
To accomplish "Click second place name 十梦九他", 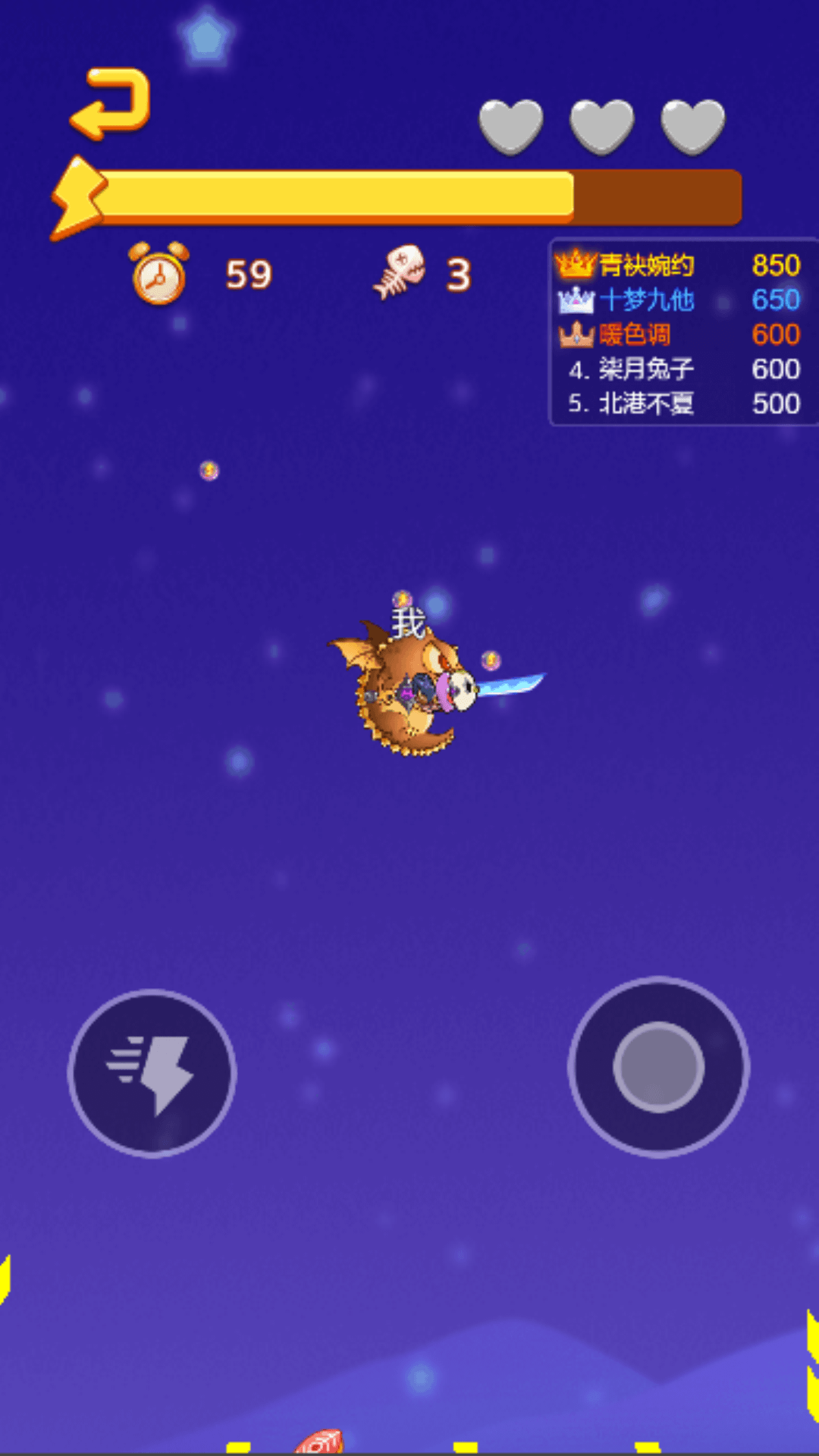I will point(648,299).
